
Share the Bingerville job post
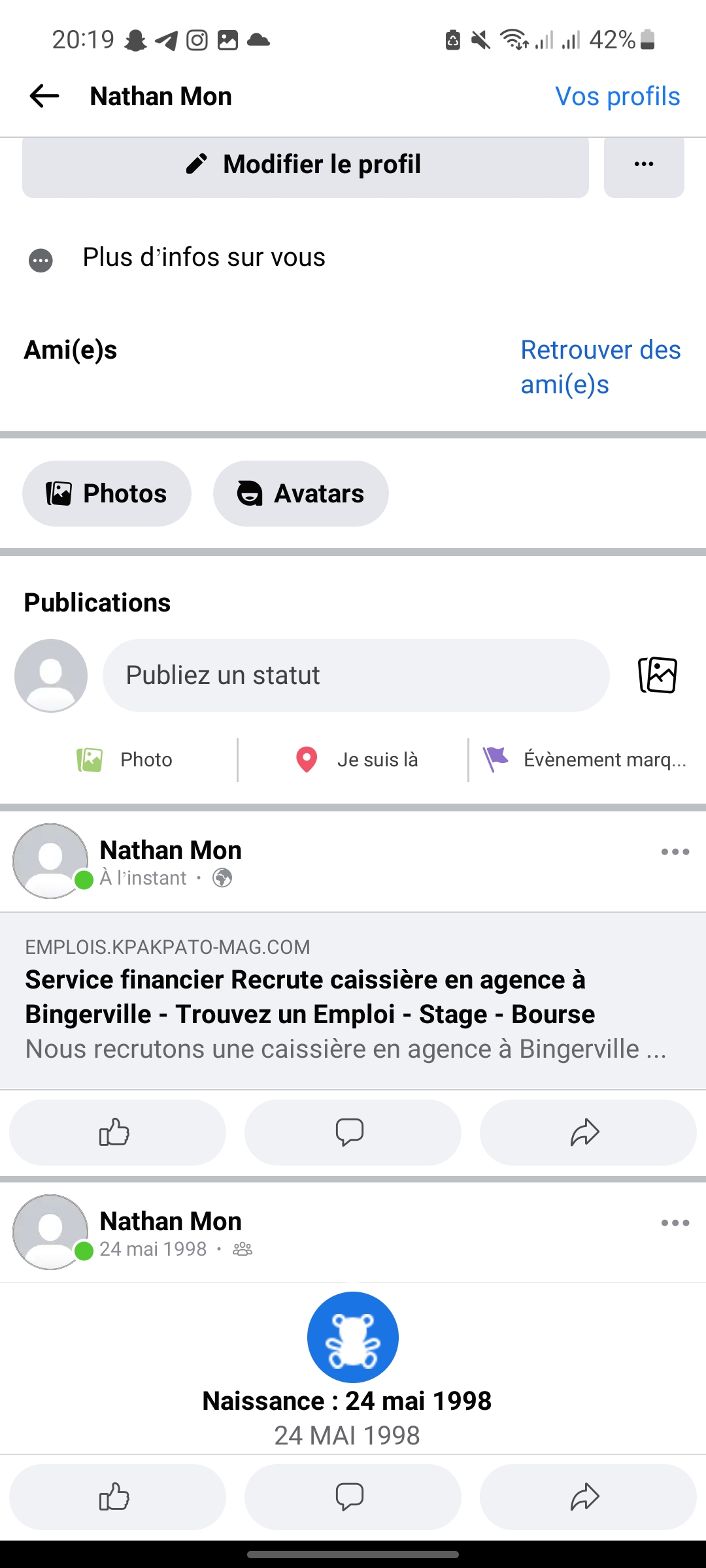click(x=588, y=1132)
